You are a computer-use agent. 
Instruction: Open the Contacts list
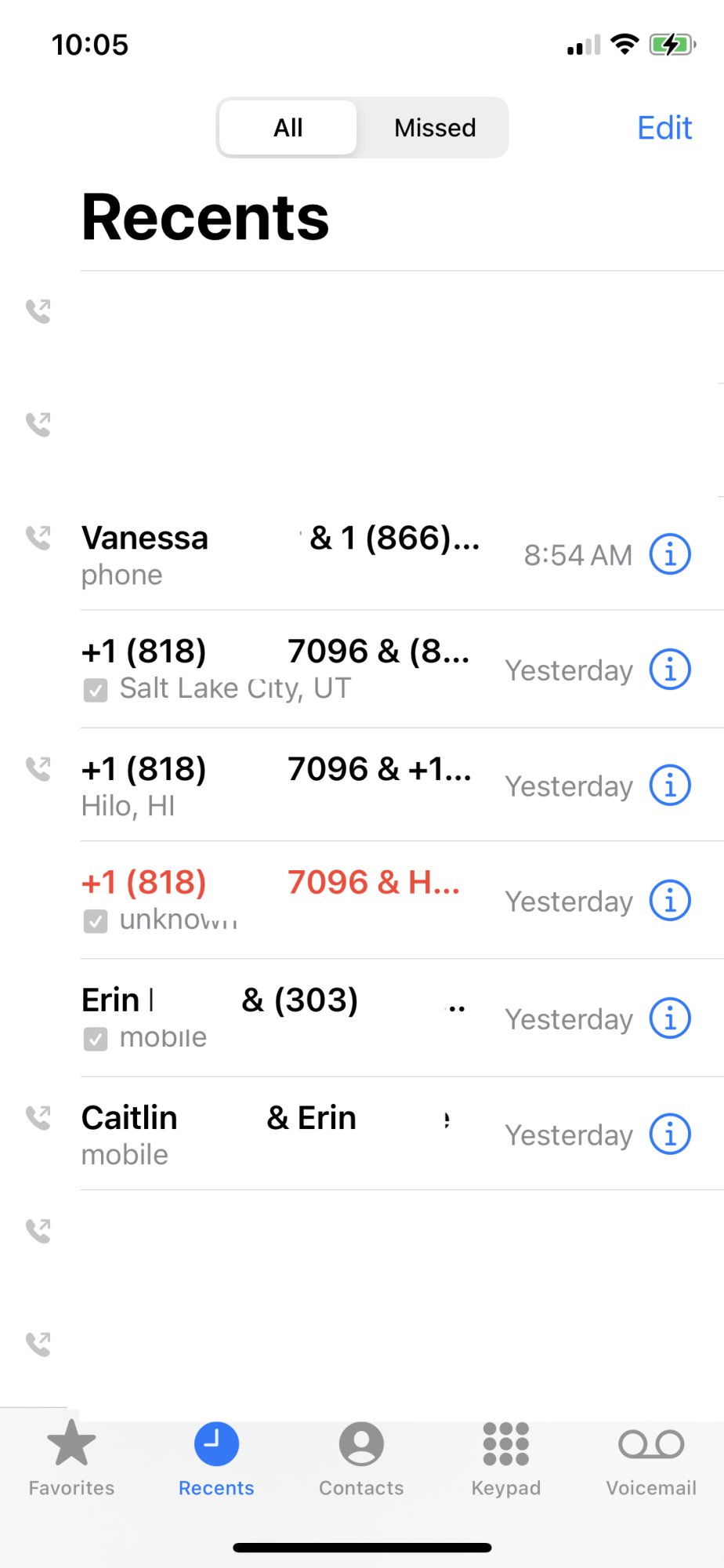coord(361,1460)
